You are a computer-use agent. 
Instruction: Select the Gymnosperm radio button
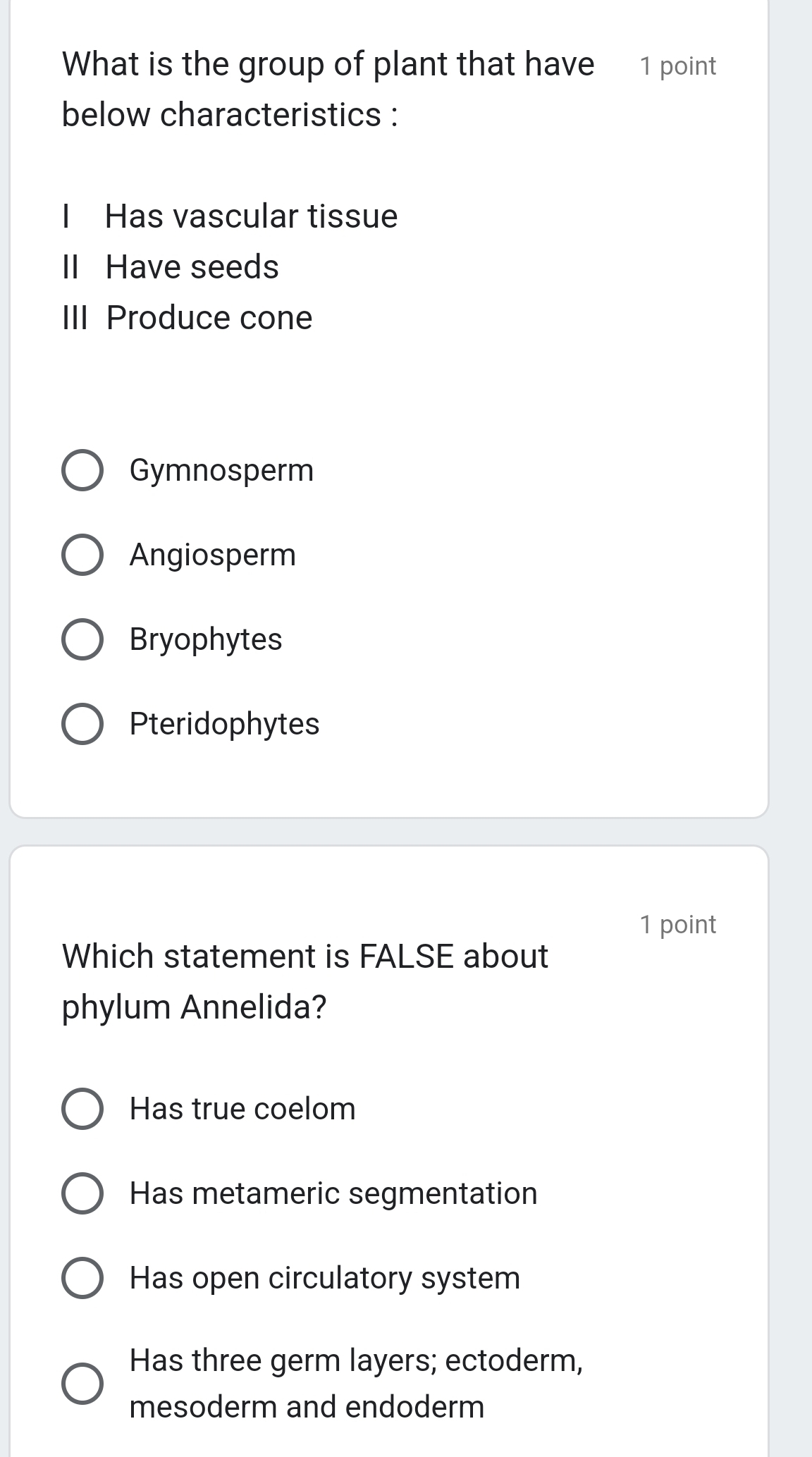[x=82, y=471]
